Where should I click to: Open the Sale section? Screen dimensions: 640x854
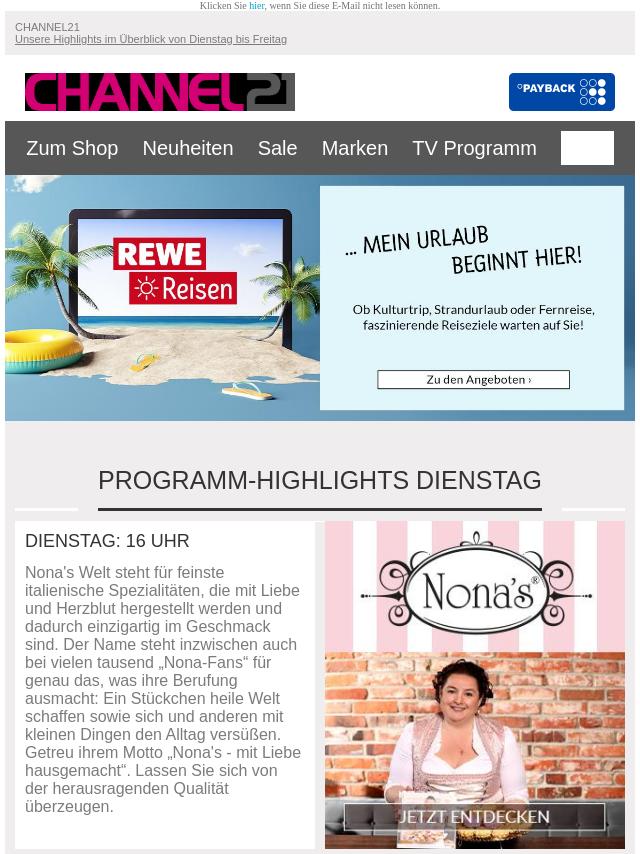pyautogui.click(x=277, y=148)
